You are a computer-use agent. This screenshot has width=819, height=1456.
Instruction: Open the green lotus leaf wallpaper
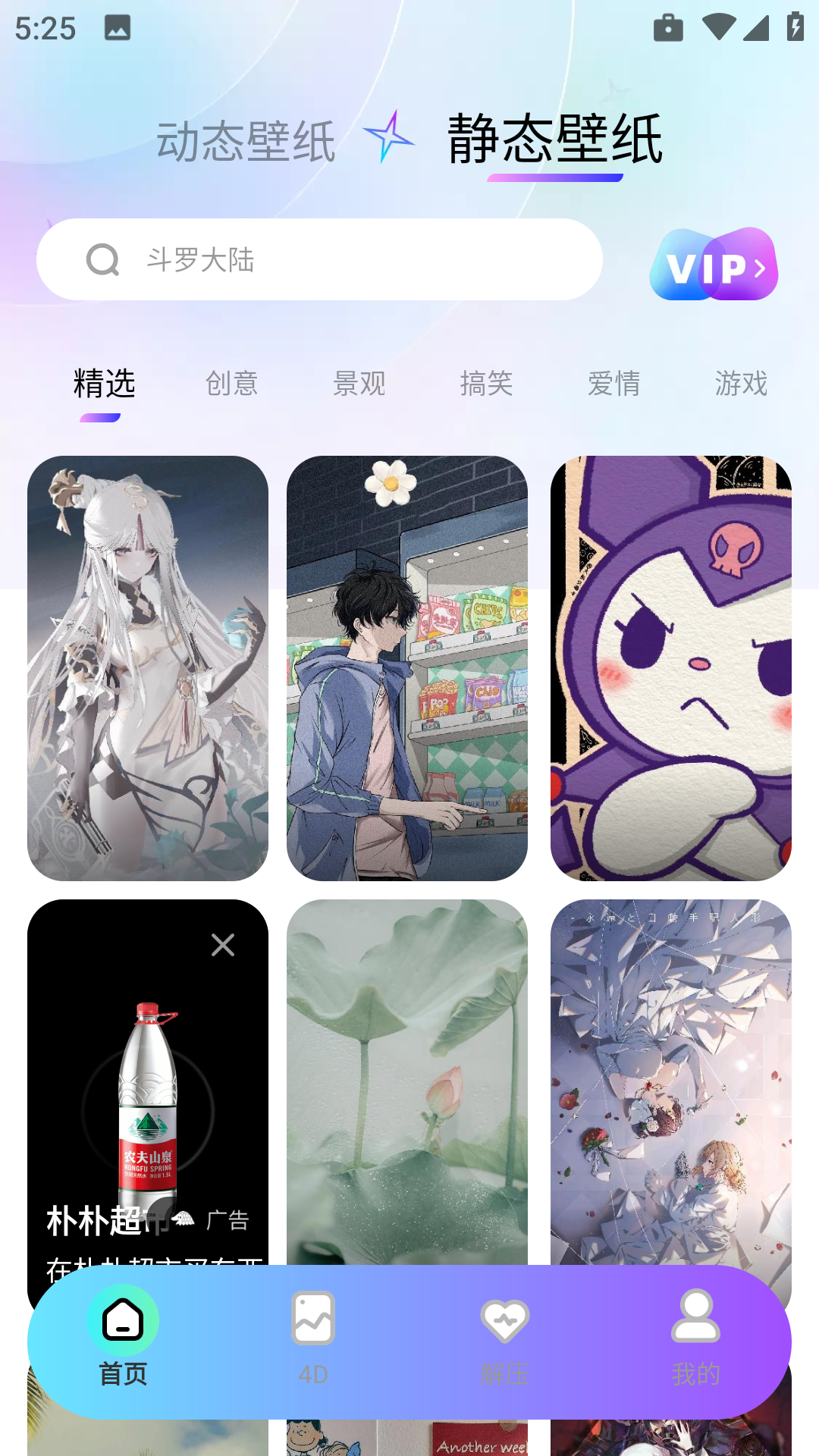[407, 1077]
